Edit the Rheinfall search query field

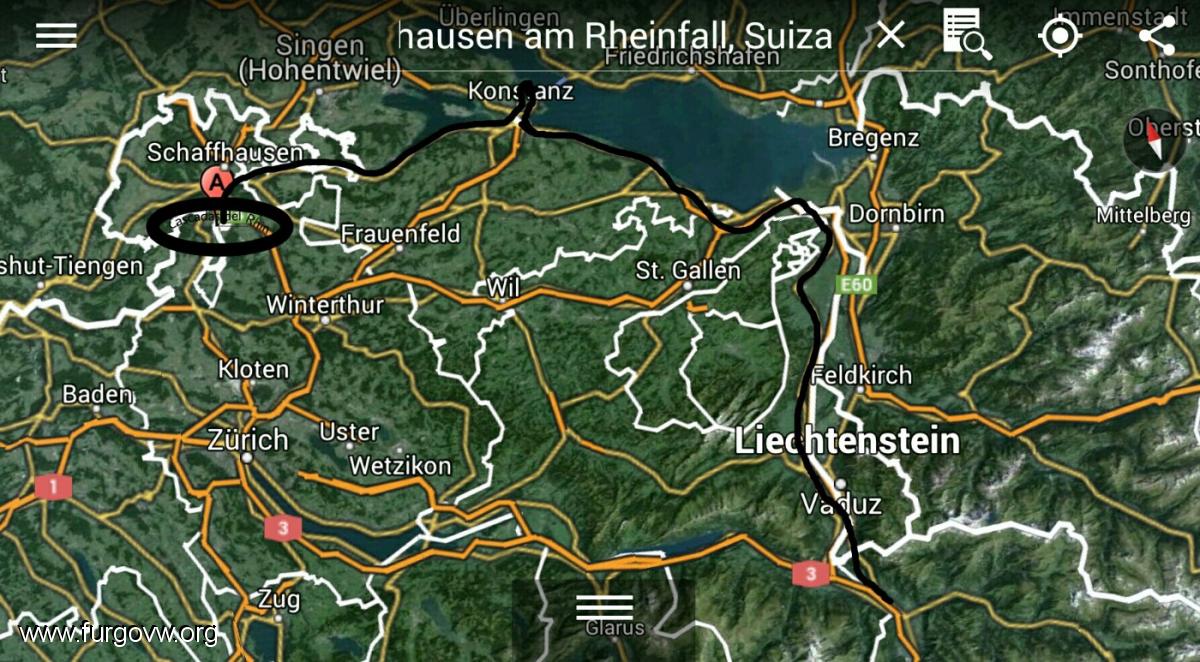click(x=615, y=37)
